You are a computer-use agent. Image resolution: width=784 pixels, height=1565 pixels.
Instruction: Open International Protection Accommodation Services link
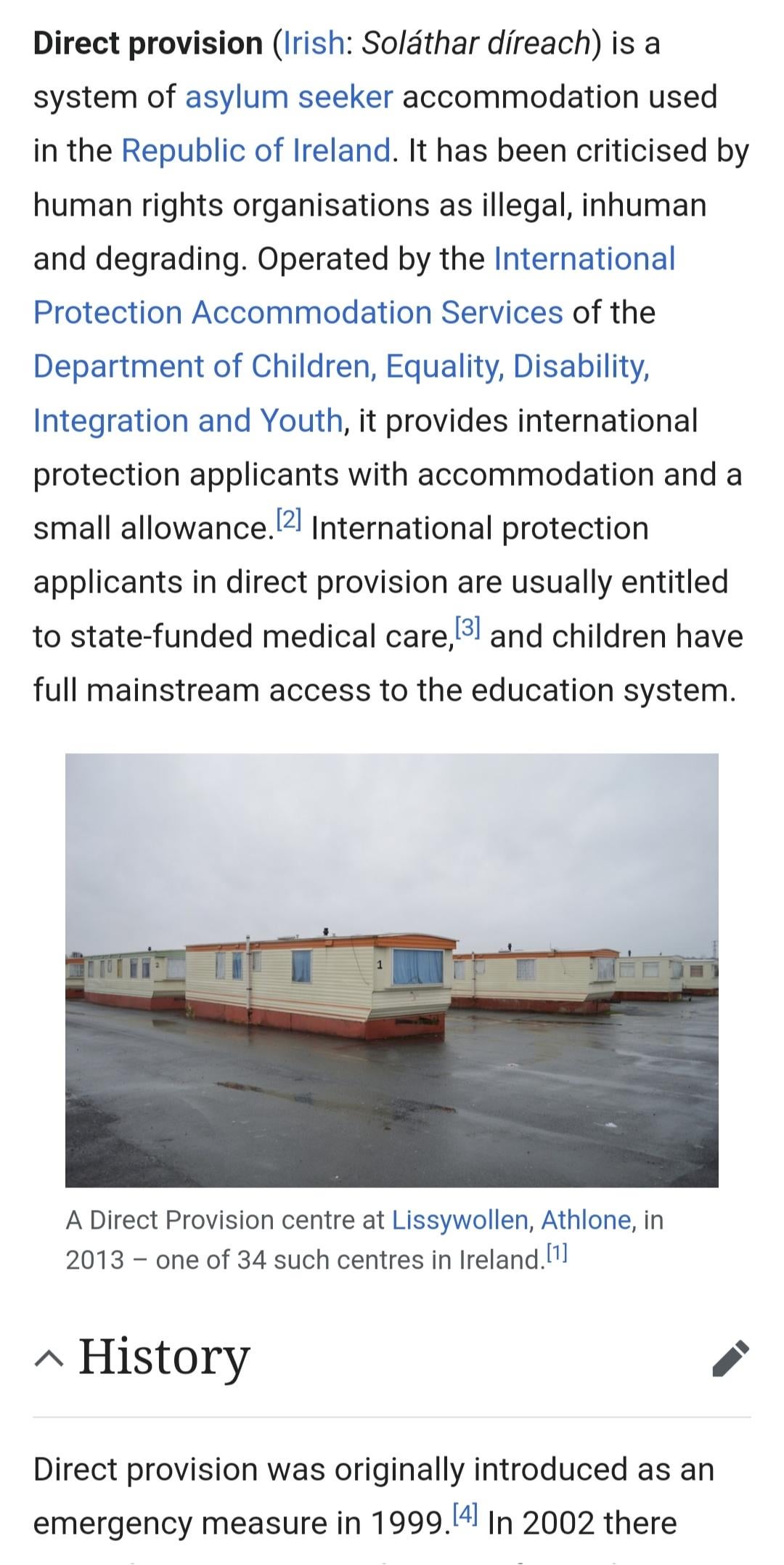354,285
